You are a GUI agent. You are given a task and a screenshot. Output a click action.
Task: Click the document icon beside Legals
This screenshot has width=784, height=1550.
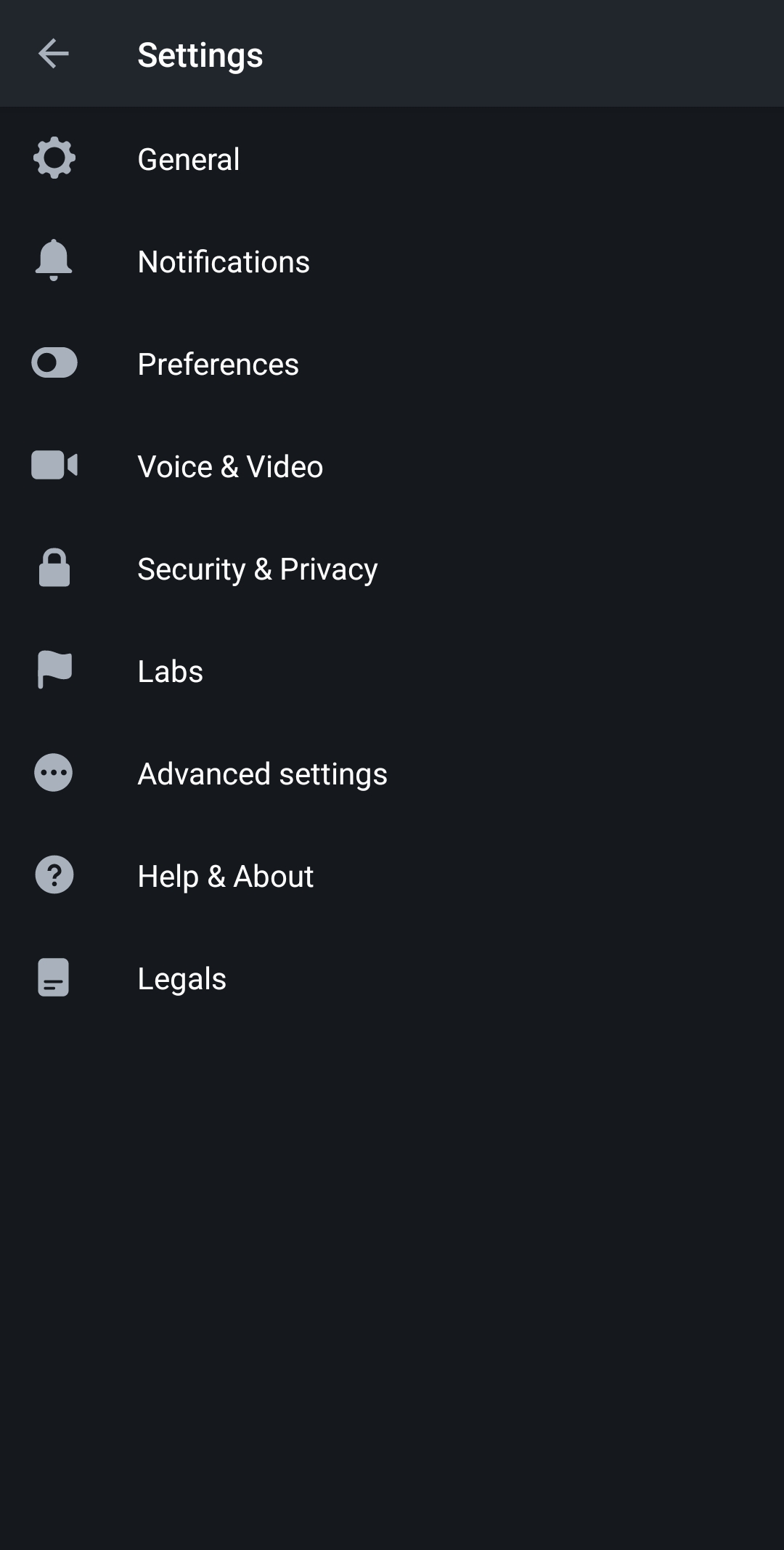coord(54,978)
